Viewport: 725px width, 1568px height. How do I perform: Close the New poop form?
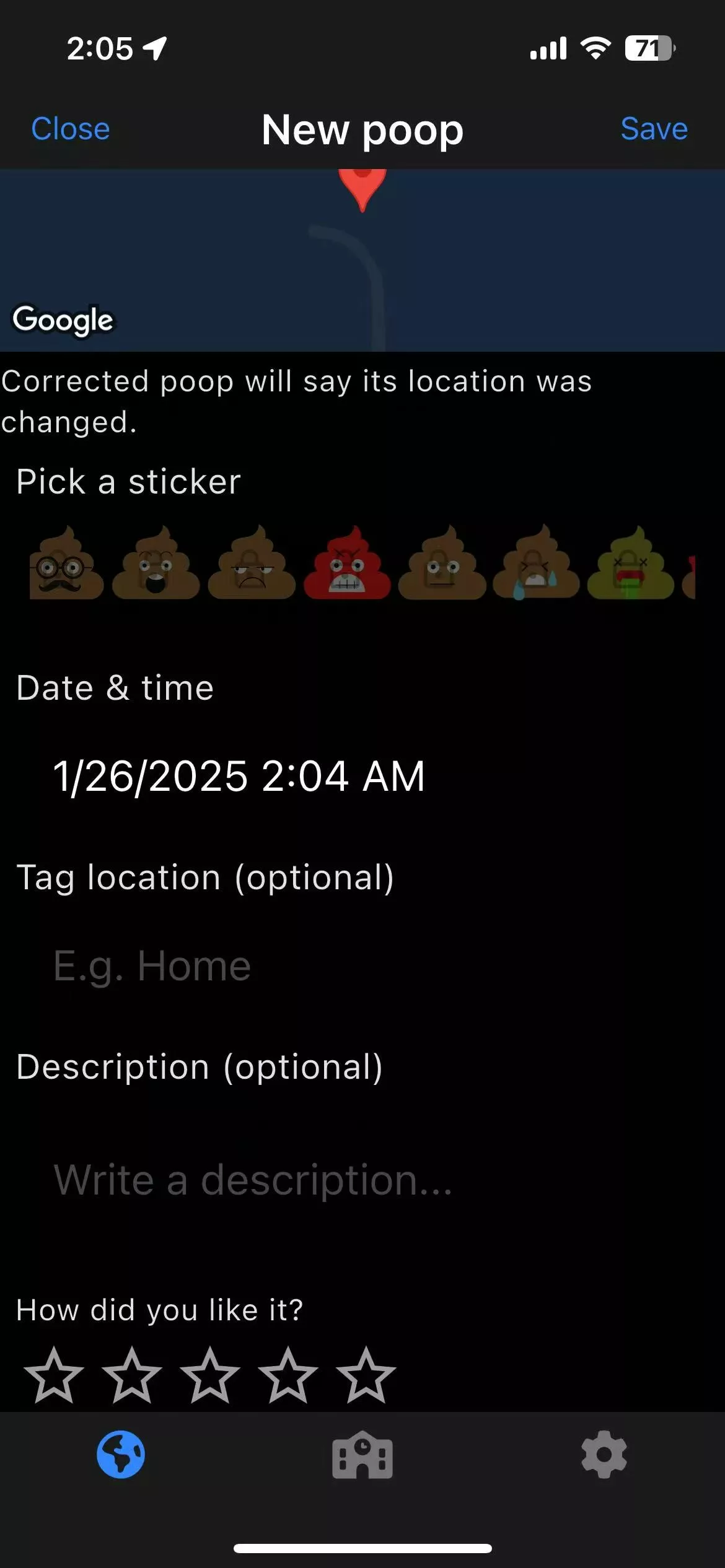pos(71,129)
